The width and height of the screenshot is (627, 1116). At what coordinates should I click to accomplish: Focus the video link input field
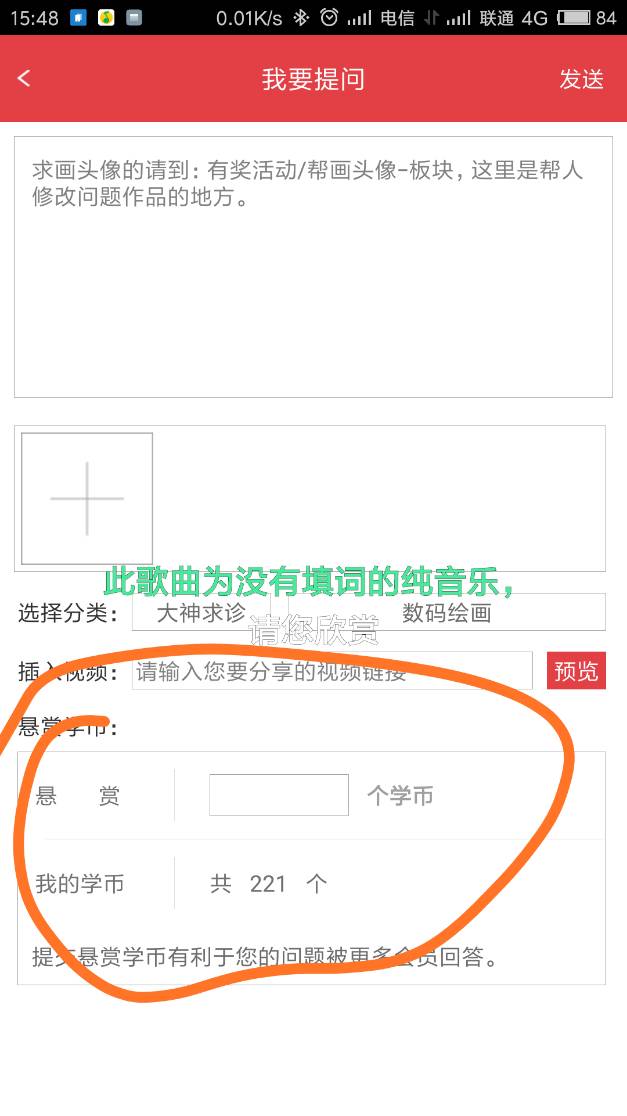coord(332,671)
